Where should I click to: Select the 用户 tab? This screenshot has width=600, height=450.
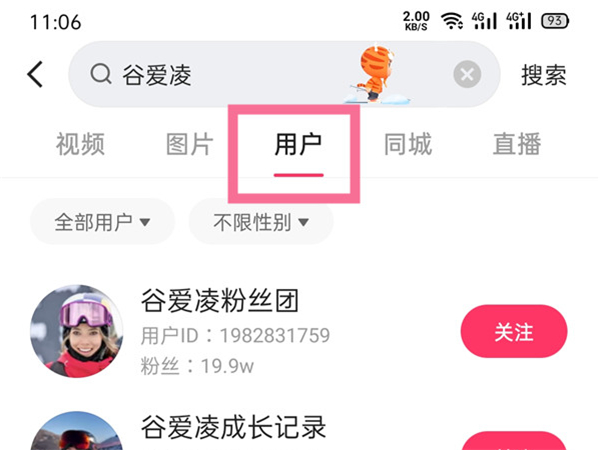[298, 144]
